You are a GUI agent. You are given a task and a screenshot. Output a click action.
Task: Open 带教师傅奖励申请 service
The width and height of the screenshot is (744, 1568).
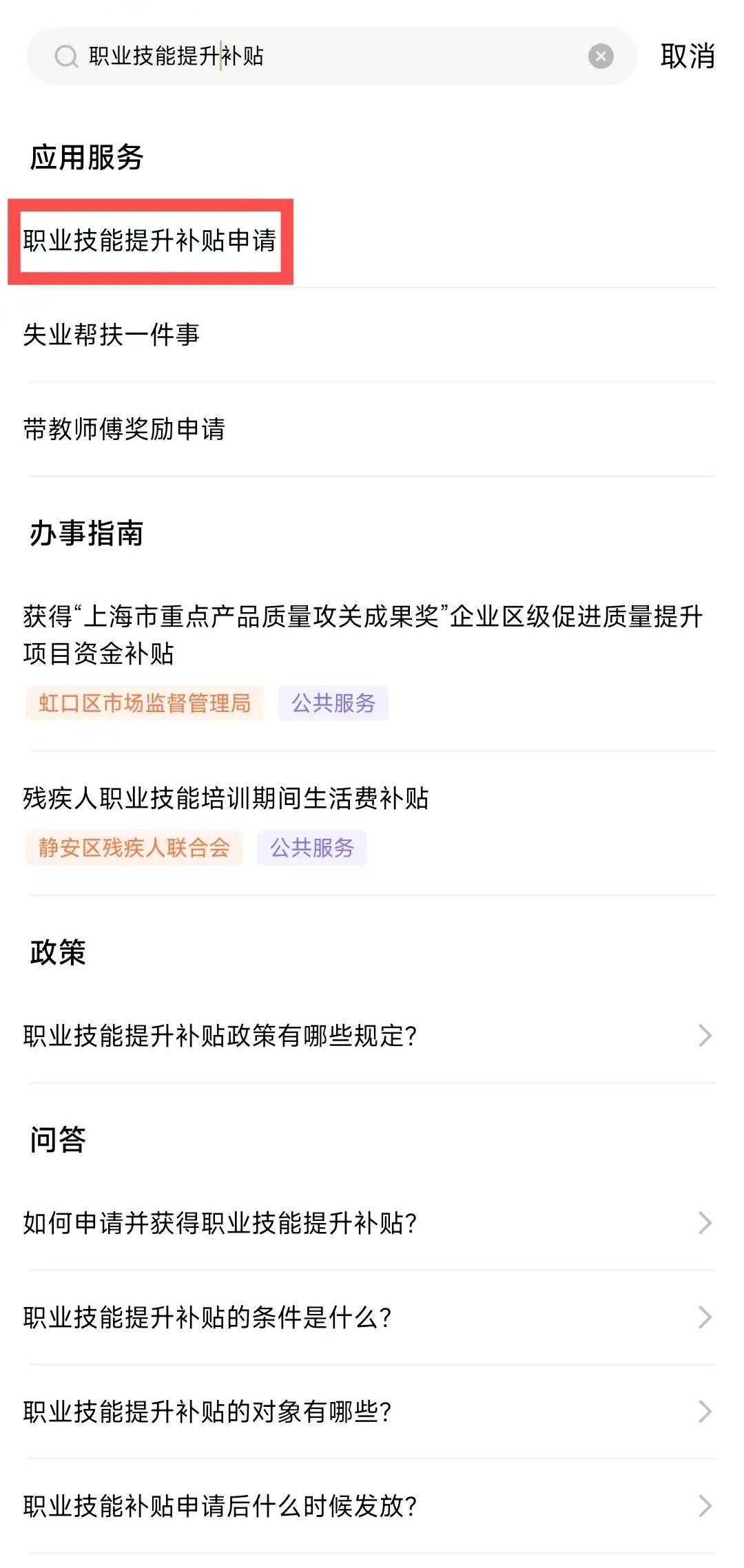(125, 429)
